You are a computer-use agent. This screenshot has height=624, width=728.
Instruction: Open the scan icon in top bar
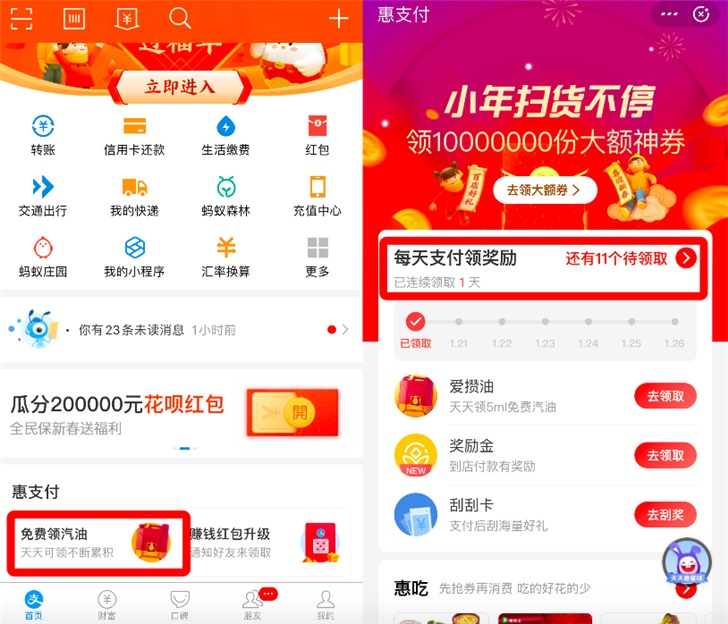click(x=21, y=18)
